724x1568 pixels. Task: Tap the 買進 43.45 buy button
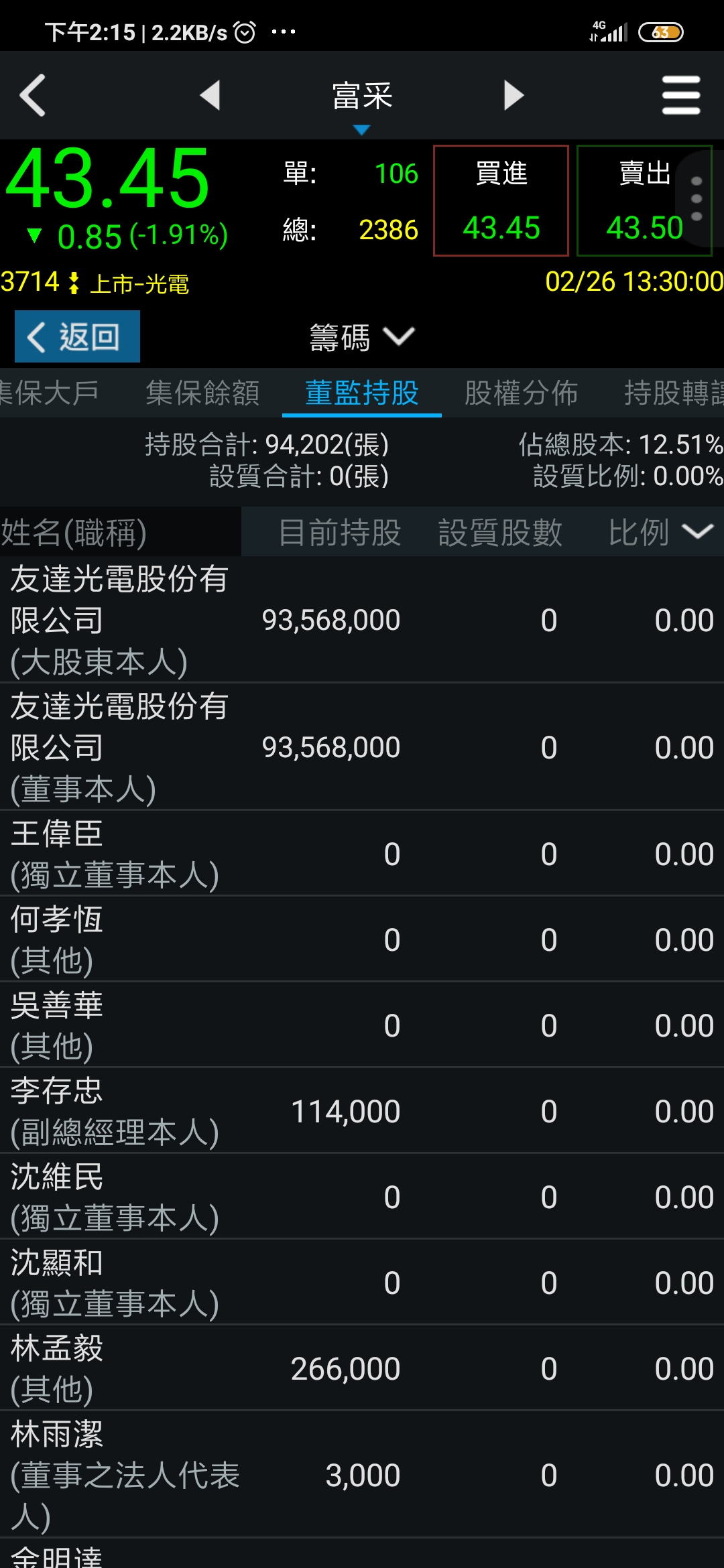[x=501, y=200]
